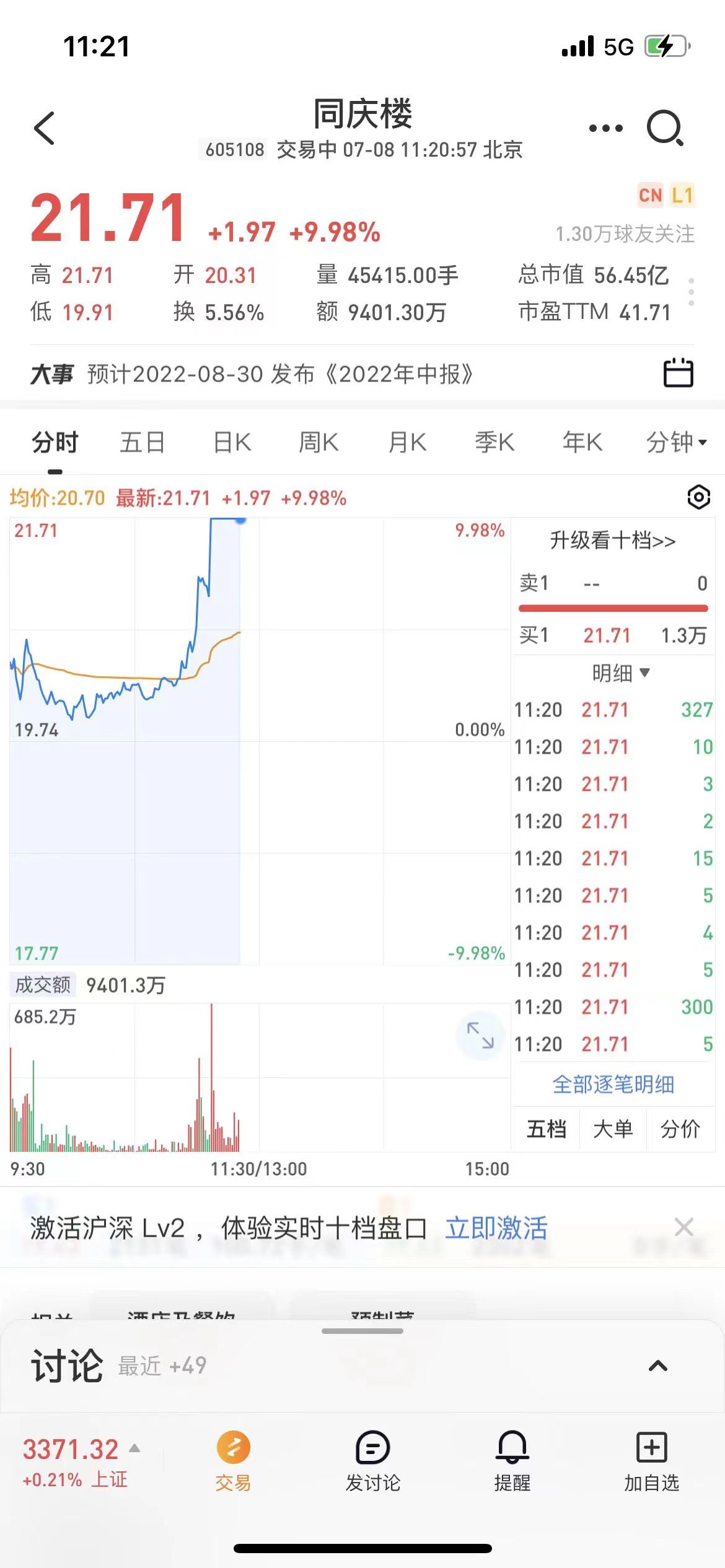Viewport: 725px width, 1568px height.
Task: Open the events calendar icon
Action: coord(678,373)
